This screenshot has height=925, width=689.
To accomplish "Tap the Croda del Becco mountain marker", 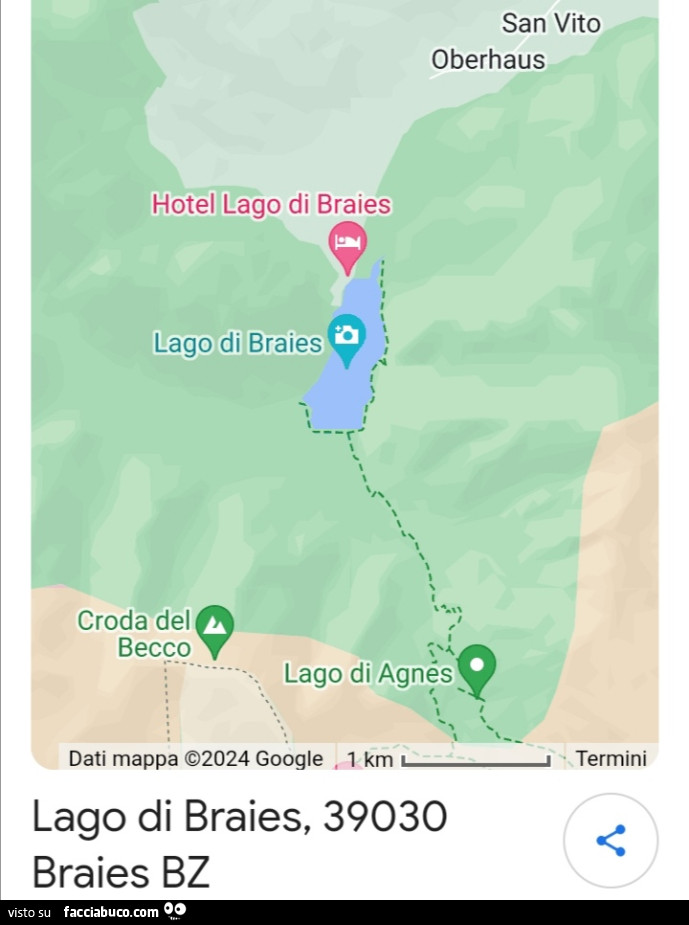I will [214, 627].
